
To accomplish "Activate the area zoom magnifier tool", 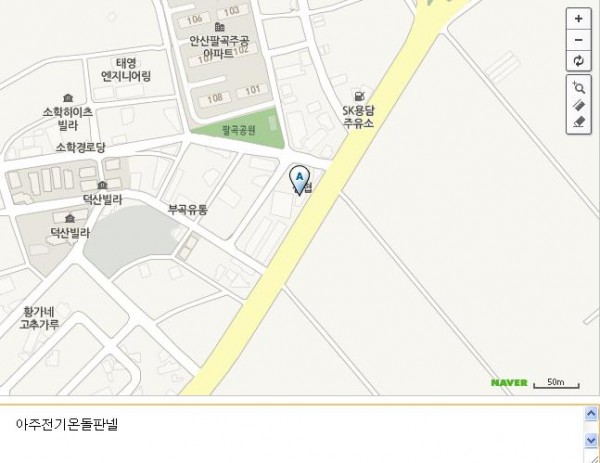I will [x=578, y=87].
